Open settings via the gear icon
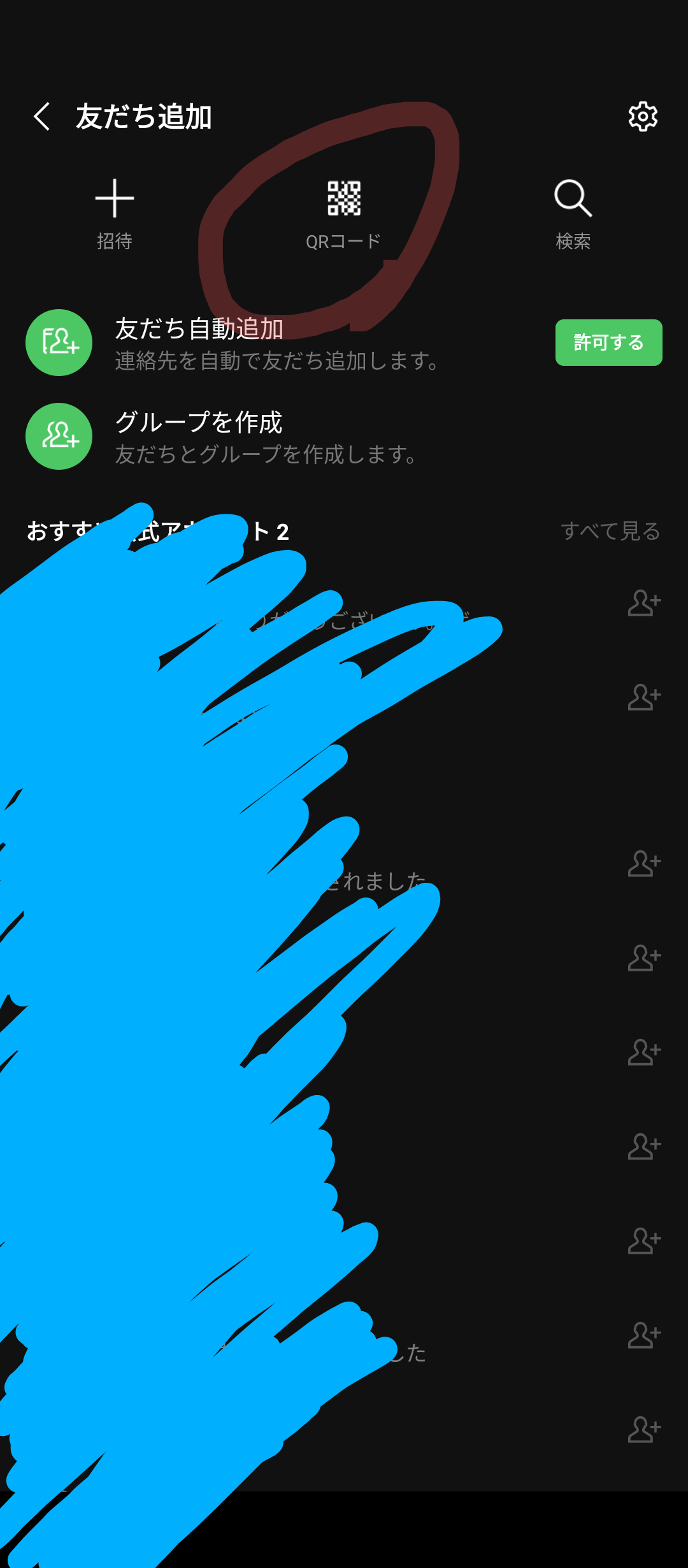This screenshot has width=688, height=1568. [643, 115]
